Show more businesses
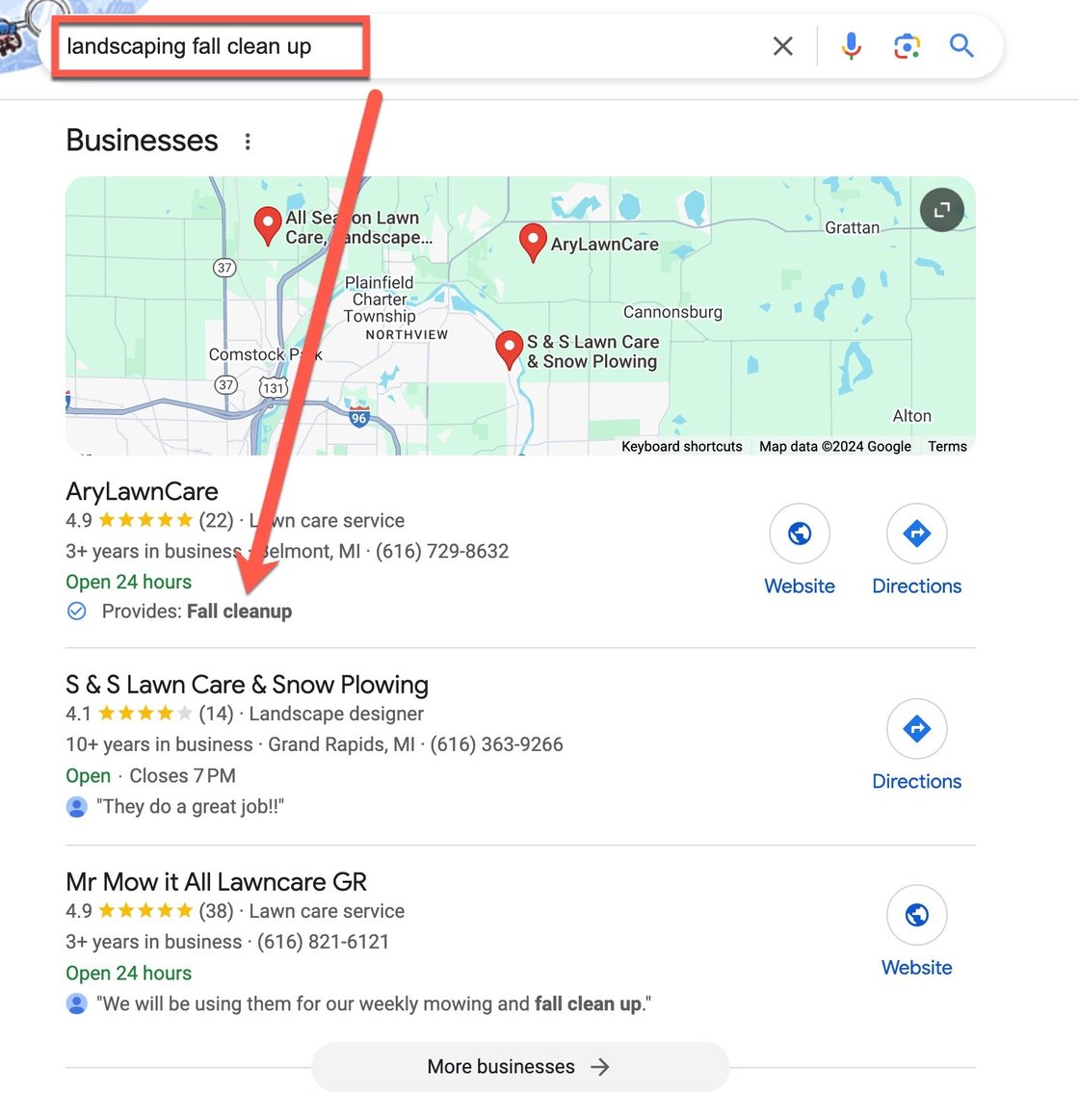Screen dimensions: 1079x1120 519,1066
